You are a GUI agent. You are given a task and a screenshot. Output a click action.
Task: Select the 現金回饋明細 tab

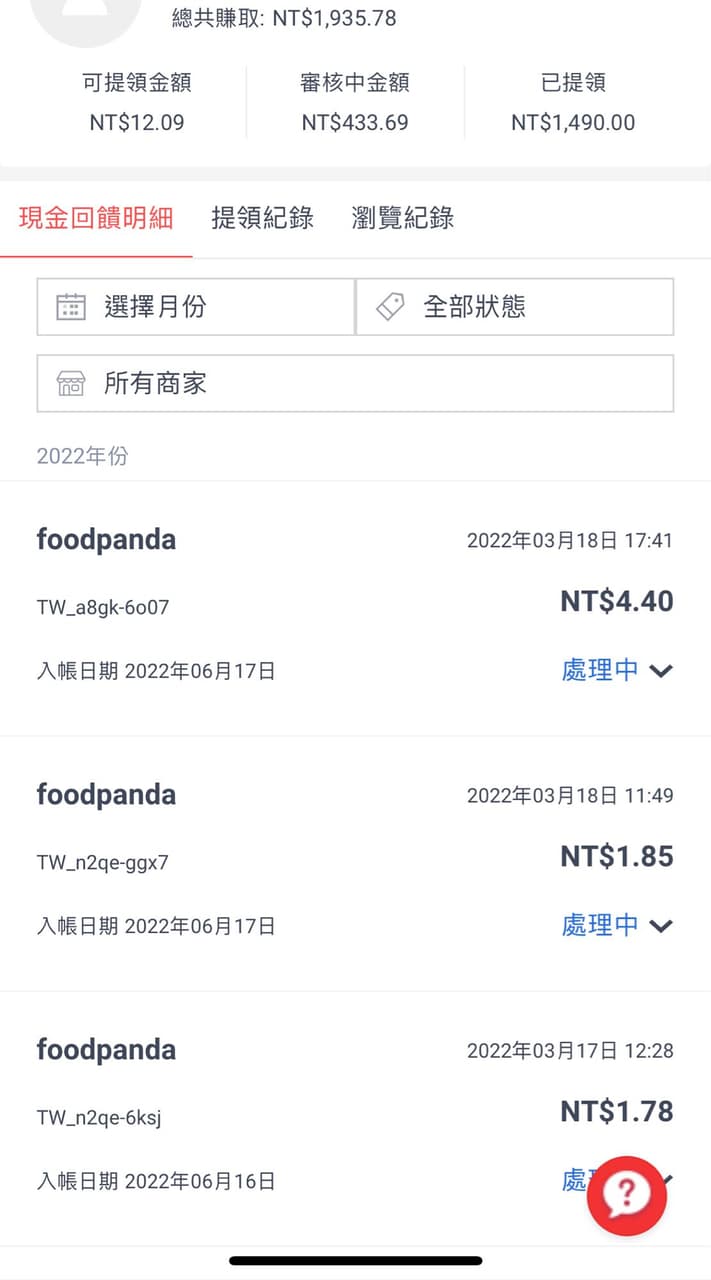[x=96, y=218]
